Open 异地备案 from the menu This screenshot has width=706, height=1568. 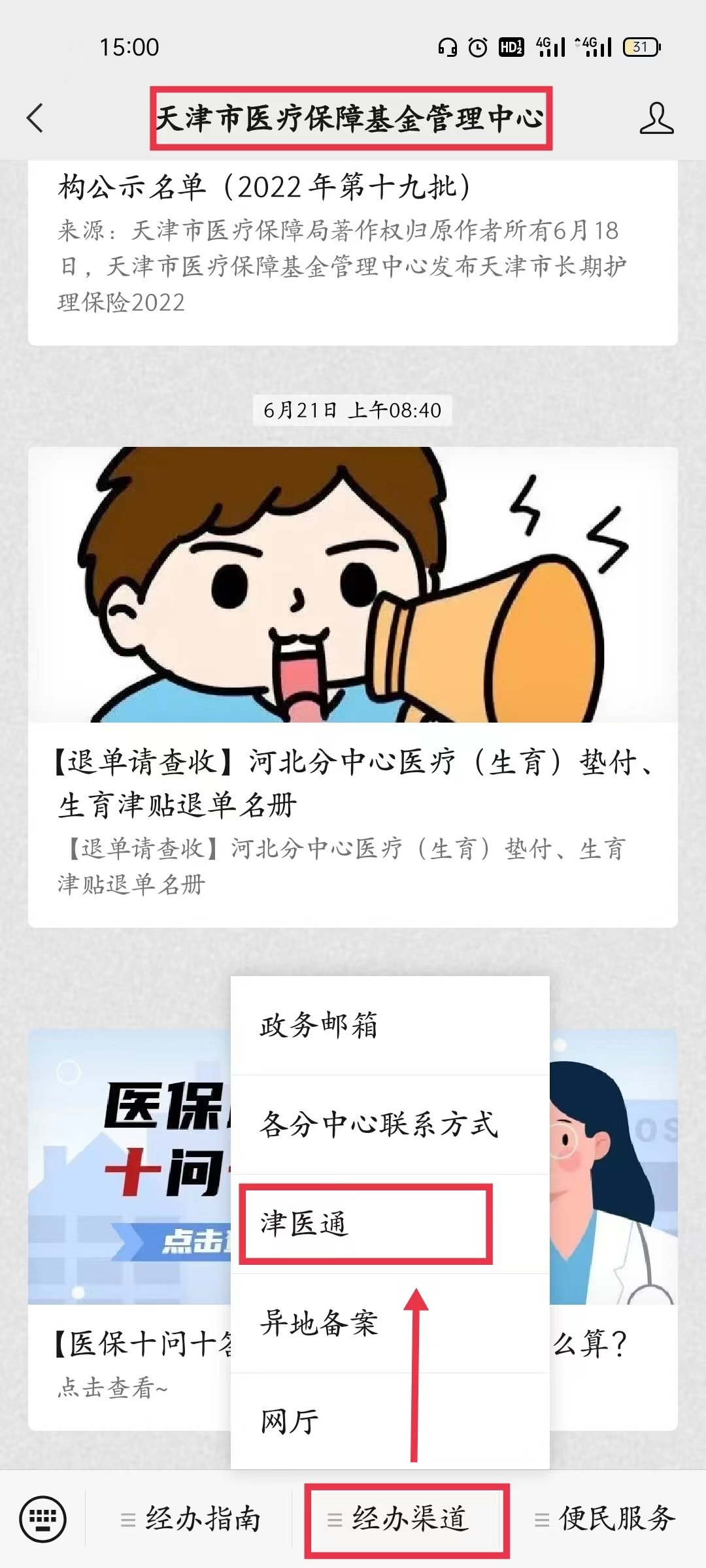[390, 1324]
